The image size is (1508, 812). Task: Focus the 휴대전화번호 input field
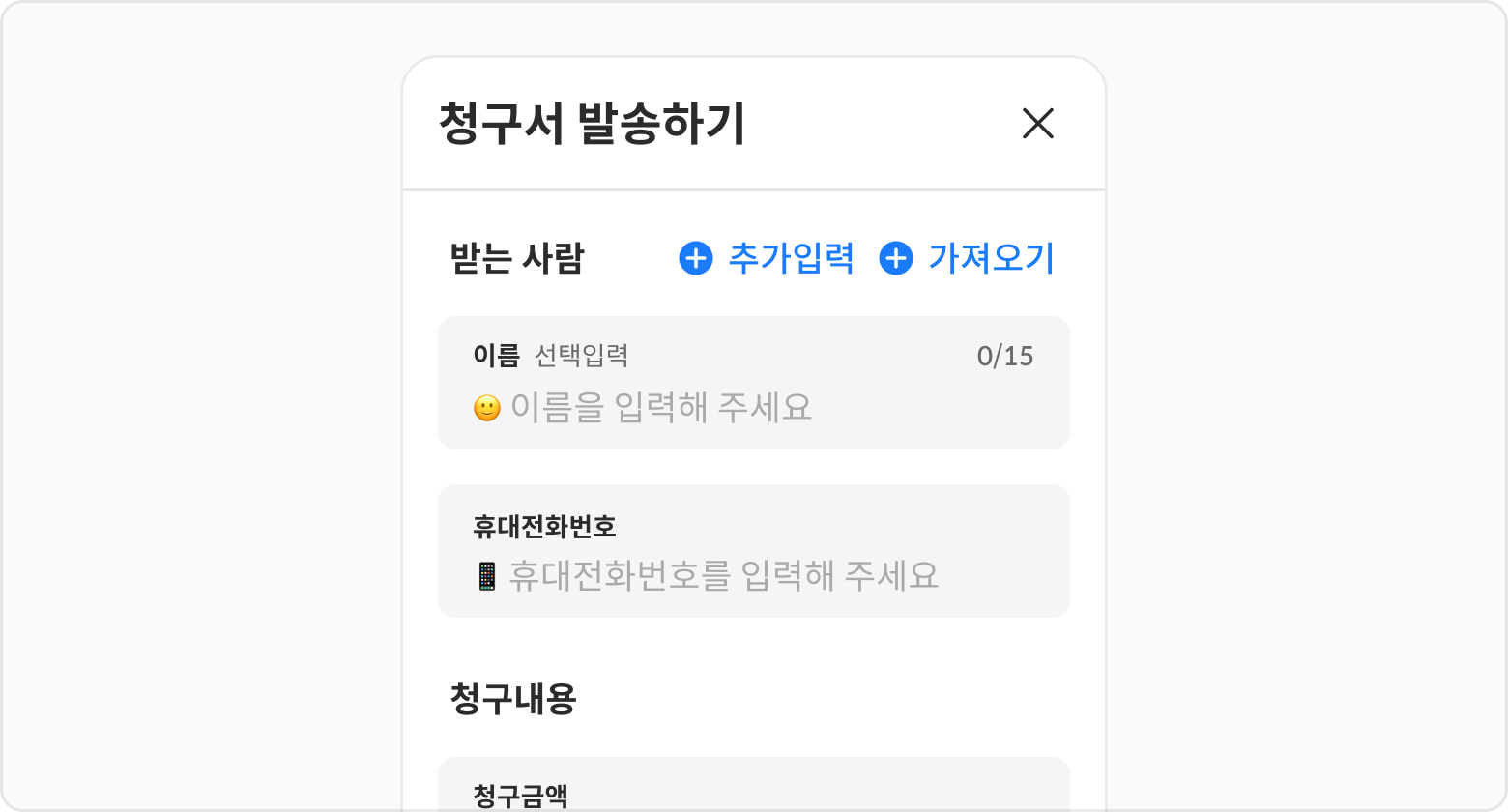pos(754,576)
